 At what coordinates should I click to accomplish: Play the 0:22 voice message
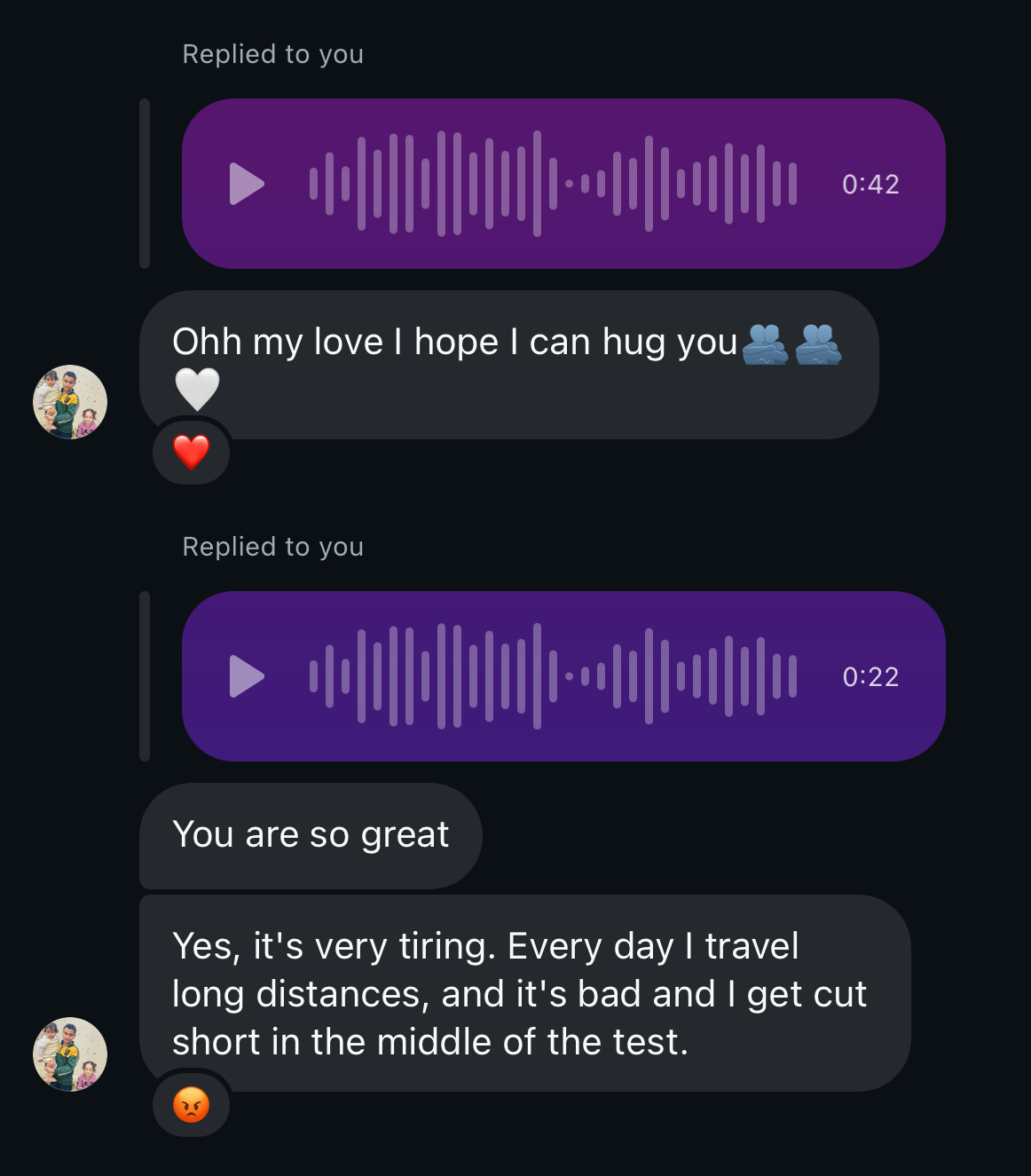(247, 676)
